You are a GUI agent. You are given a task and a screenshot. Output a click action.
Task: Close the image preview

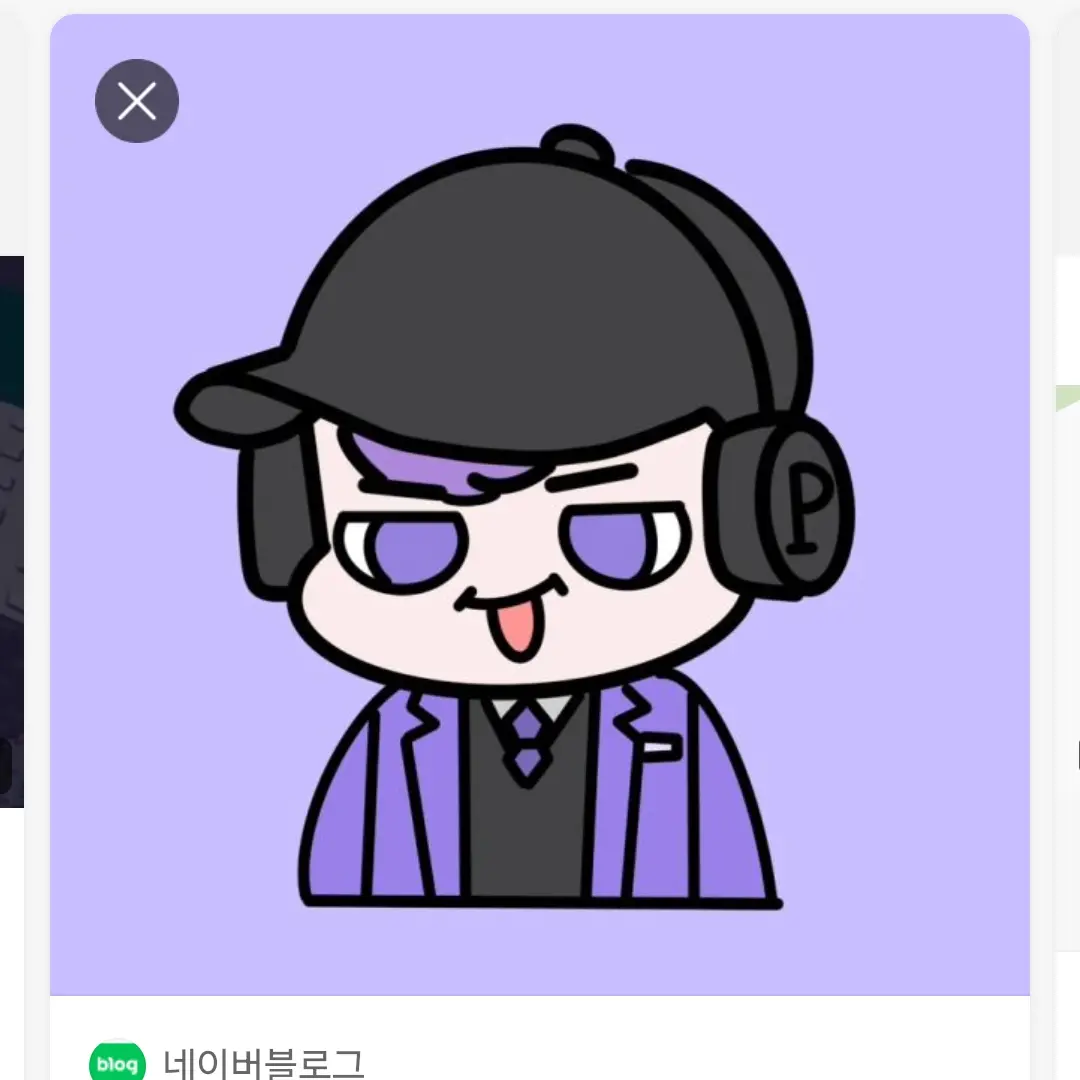(137, 101)
